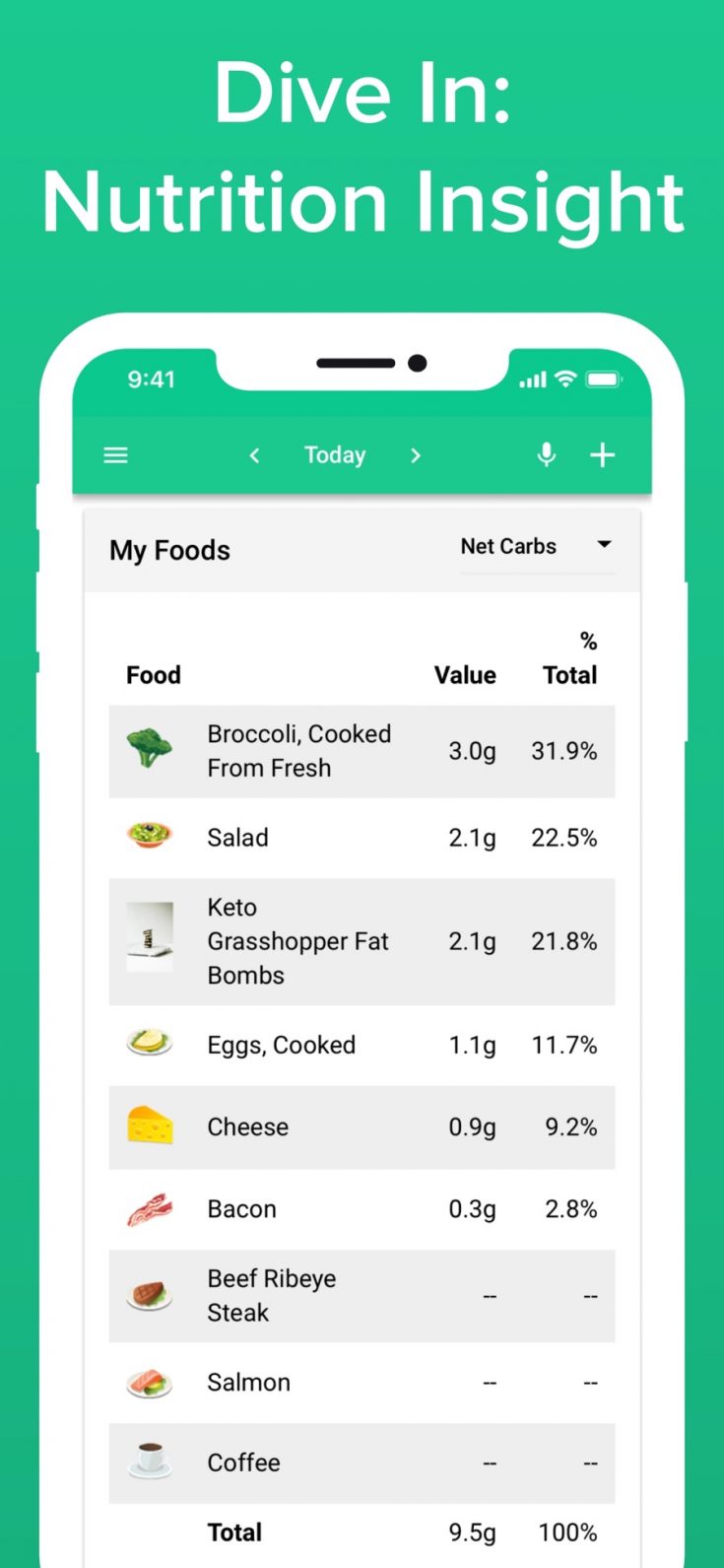The height and width of the screenshot is (1568, 724).
Task: Select the Total row at the bottom
Action: tap(362, 1532)
